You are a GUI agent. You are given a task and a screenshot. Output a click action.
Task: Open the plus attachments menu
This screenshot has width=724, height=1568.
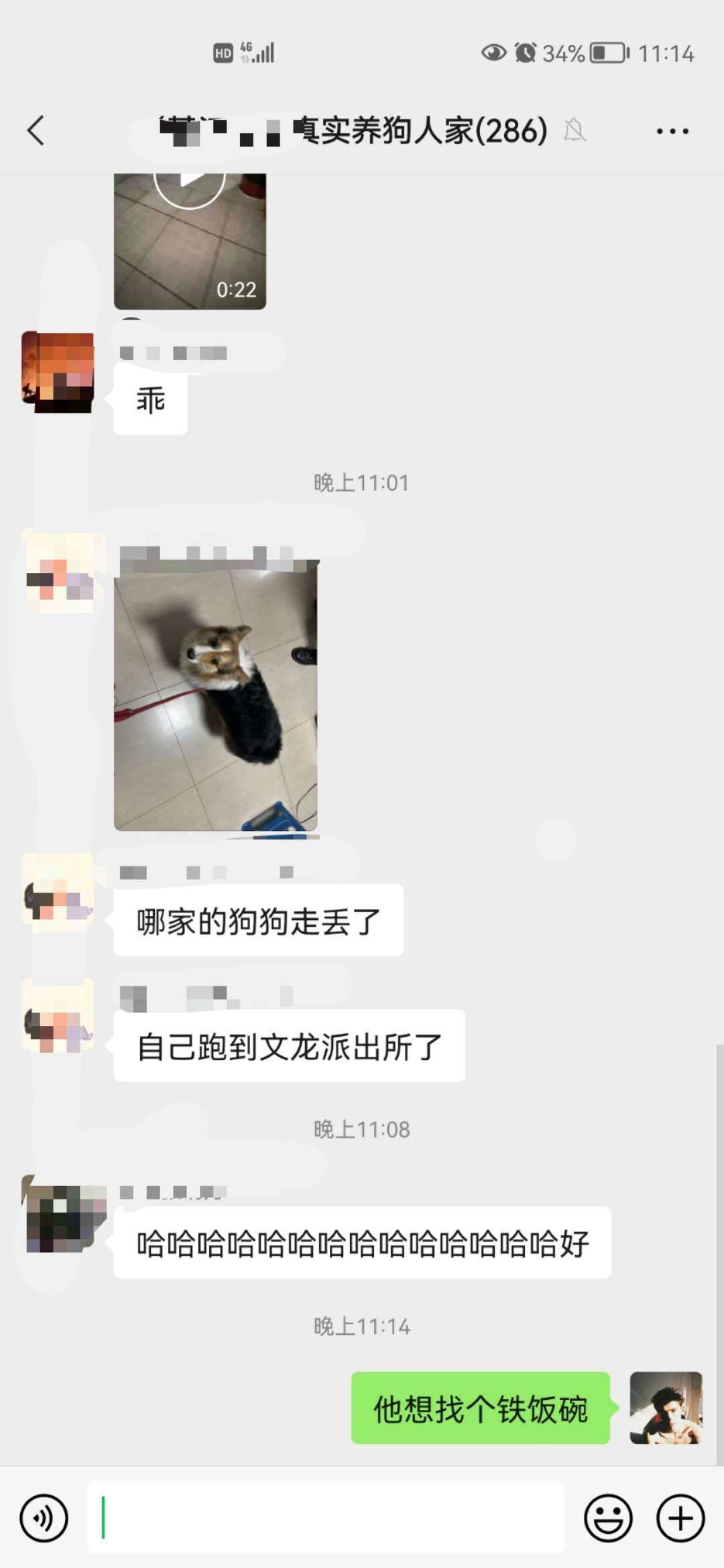pyautogui.click(x=680, y=1518)
